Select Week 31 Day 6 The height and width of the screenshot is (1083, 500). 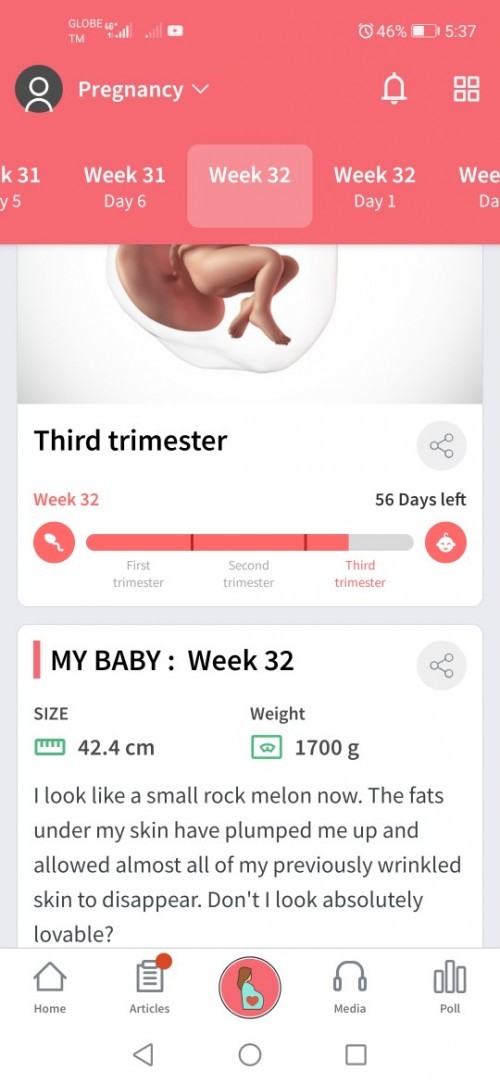pyautogui.click(x=124, y=186)
